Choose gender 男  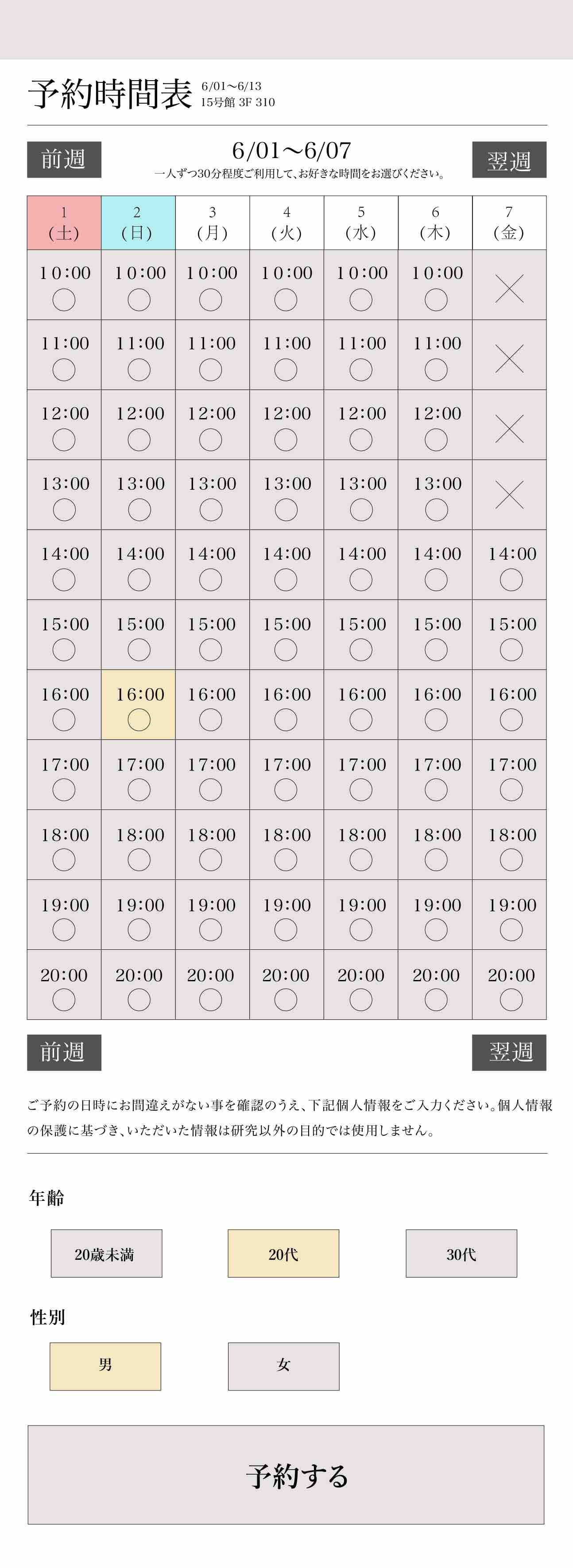pyautogui.click(x=105, y=1367)
